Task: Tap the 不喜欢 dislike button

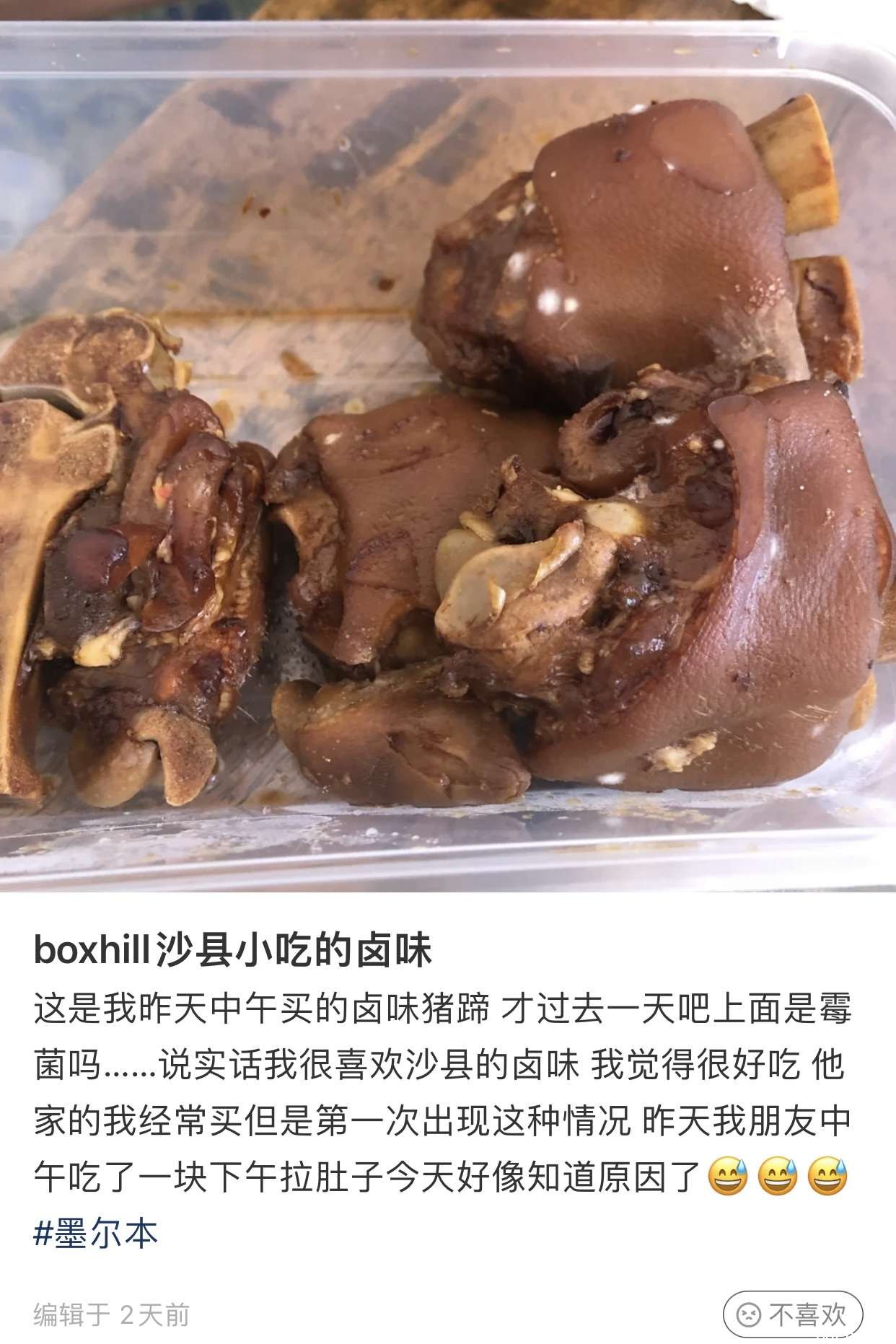Action: point(793,1314)
